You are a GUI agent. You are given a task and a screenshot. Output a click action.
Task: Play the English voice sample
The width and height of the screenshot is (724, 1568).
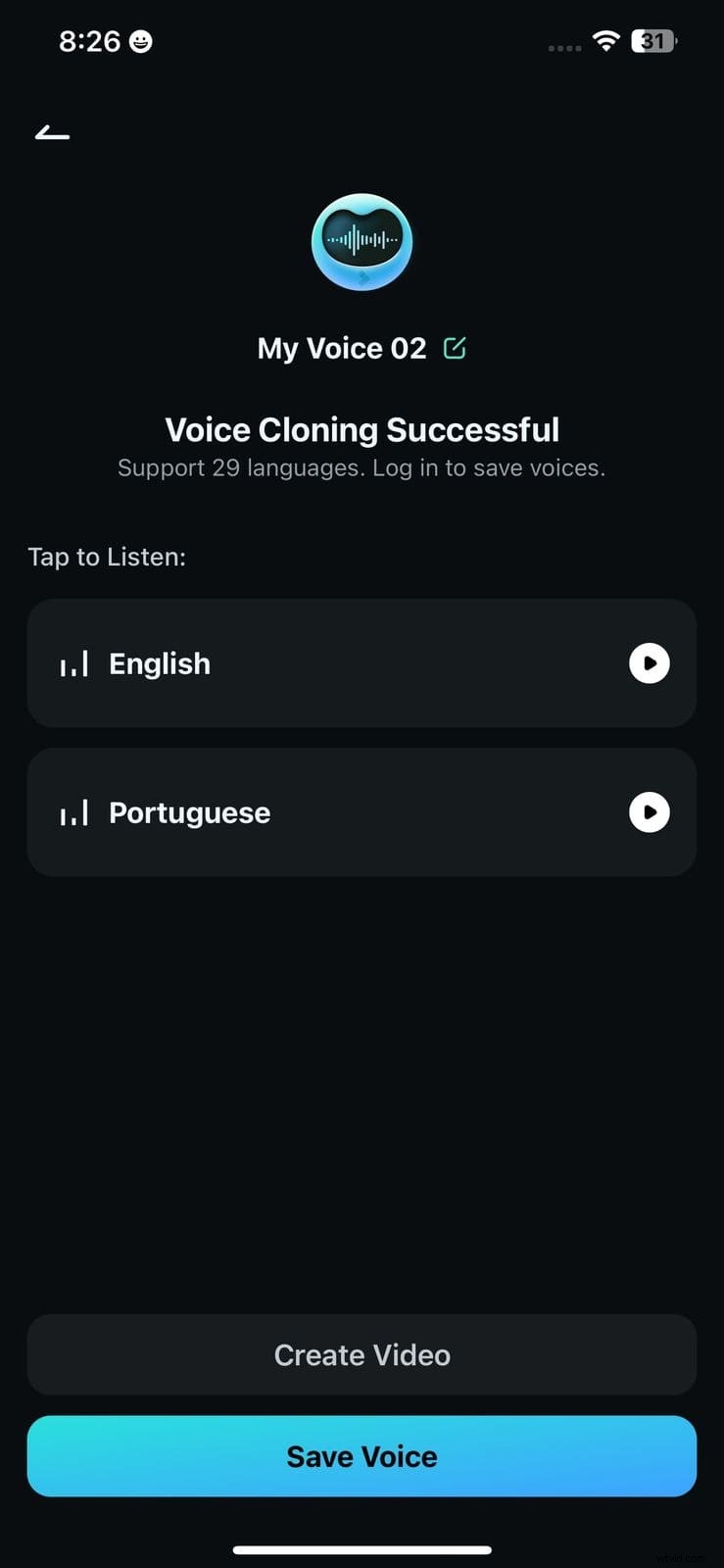click(649, 663)
